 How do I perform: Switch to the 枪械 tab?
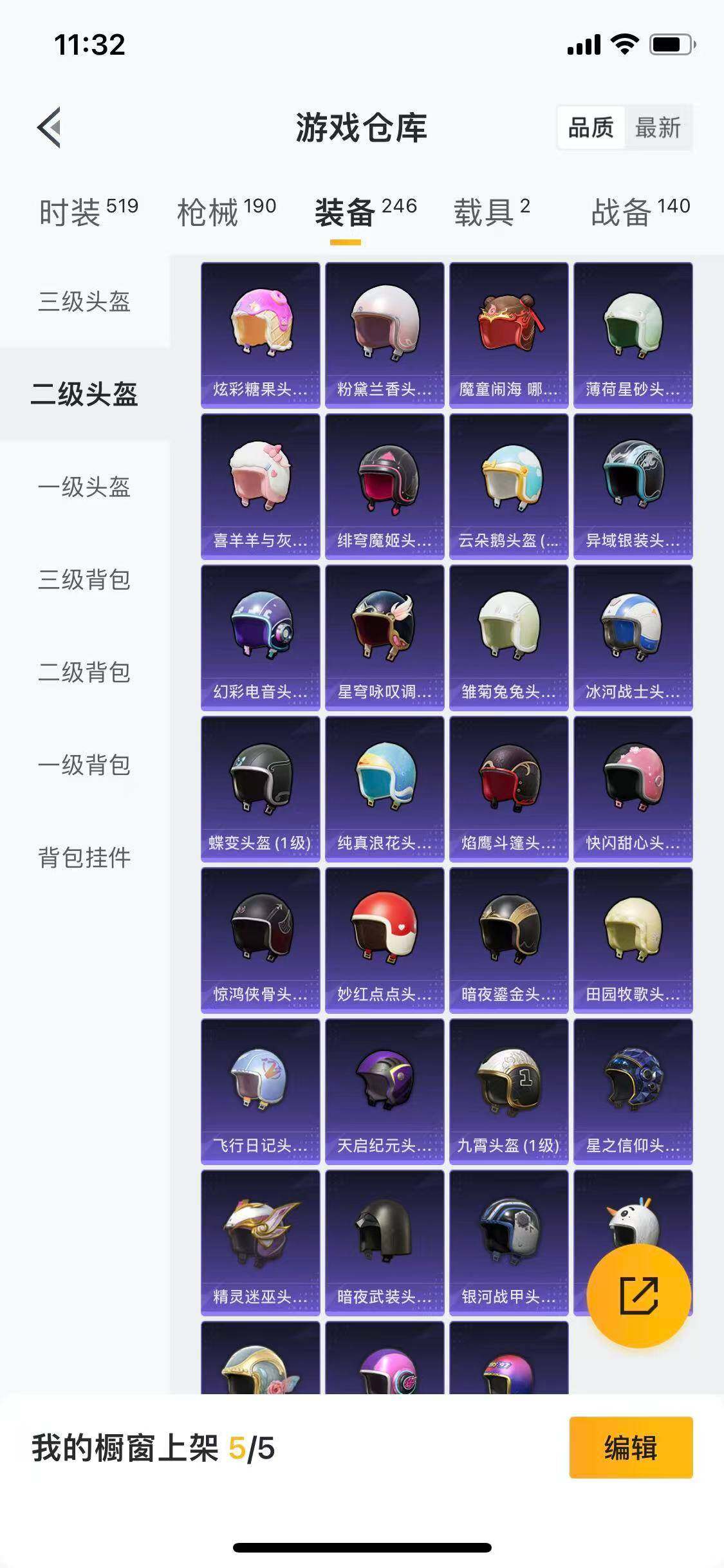[226, 212]
